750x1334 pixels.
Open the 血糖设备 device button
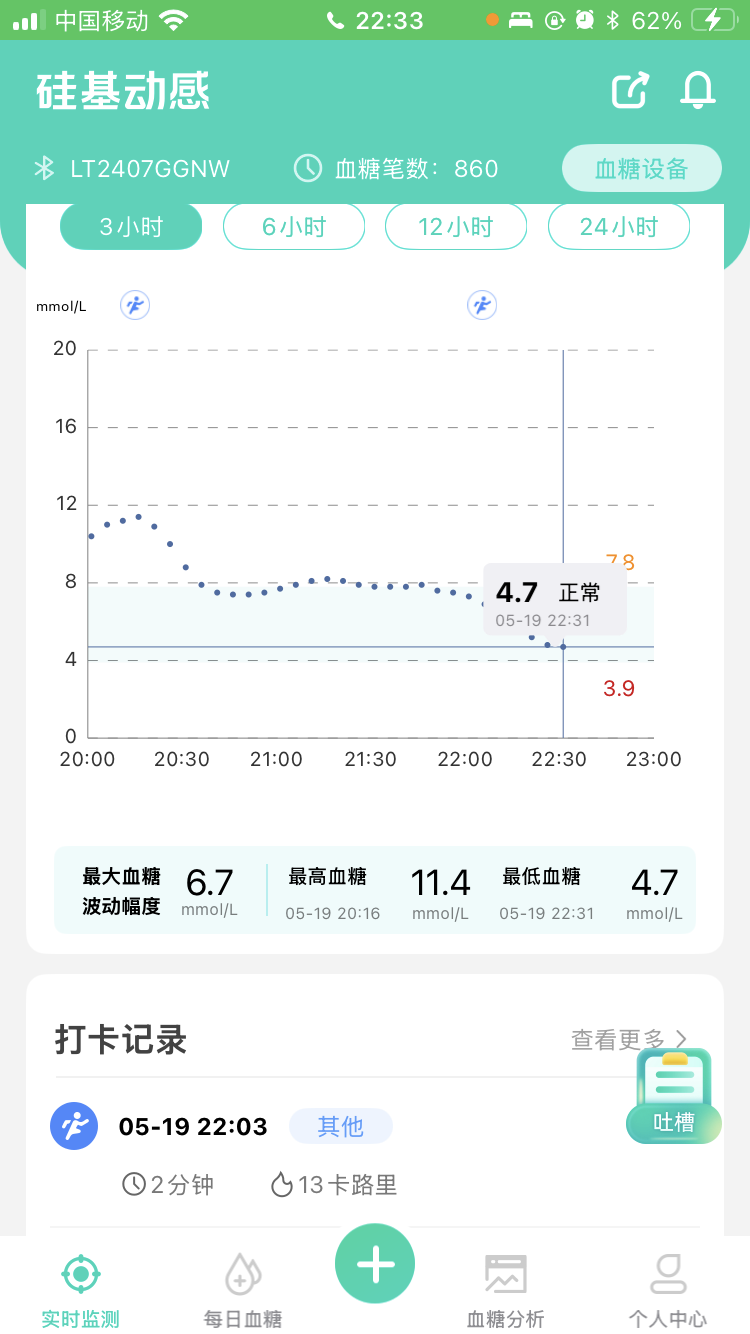click(x=642, y=169)
